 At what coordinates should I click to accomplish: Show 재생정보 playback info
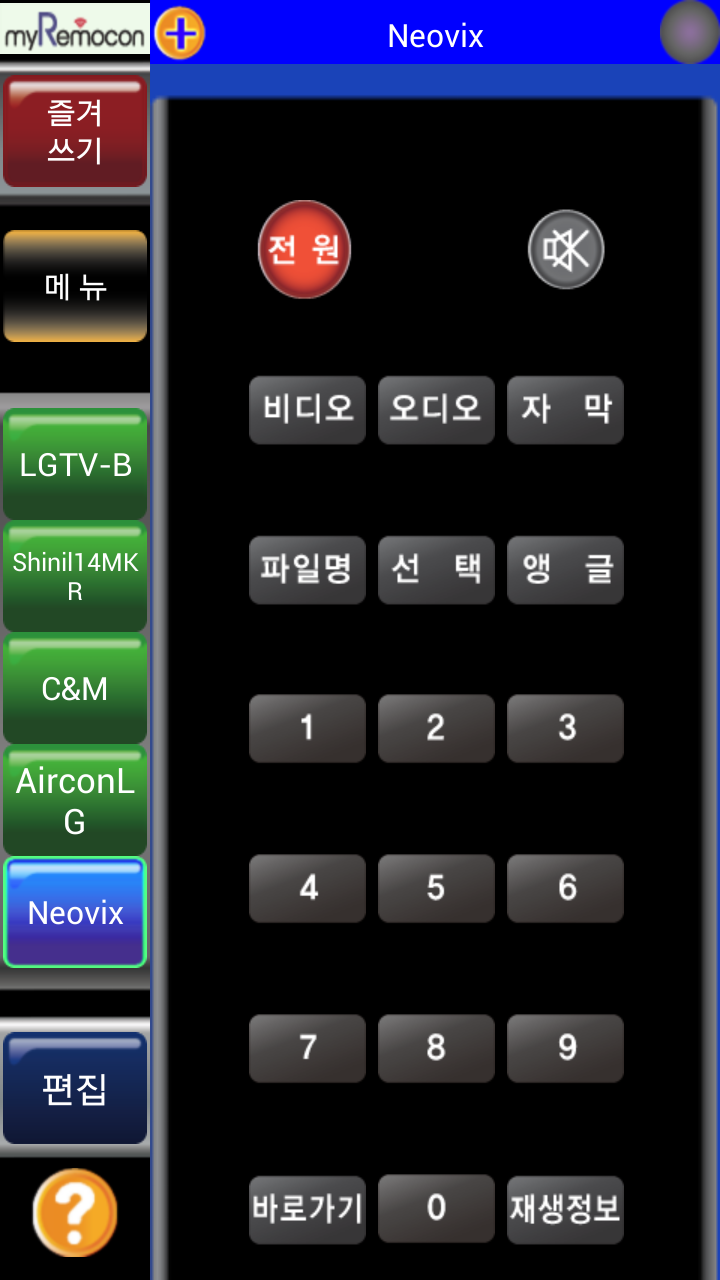coord(565,1209)
